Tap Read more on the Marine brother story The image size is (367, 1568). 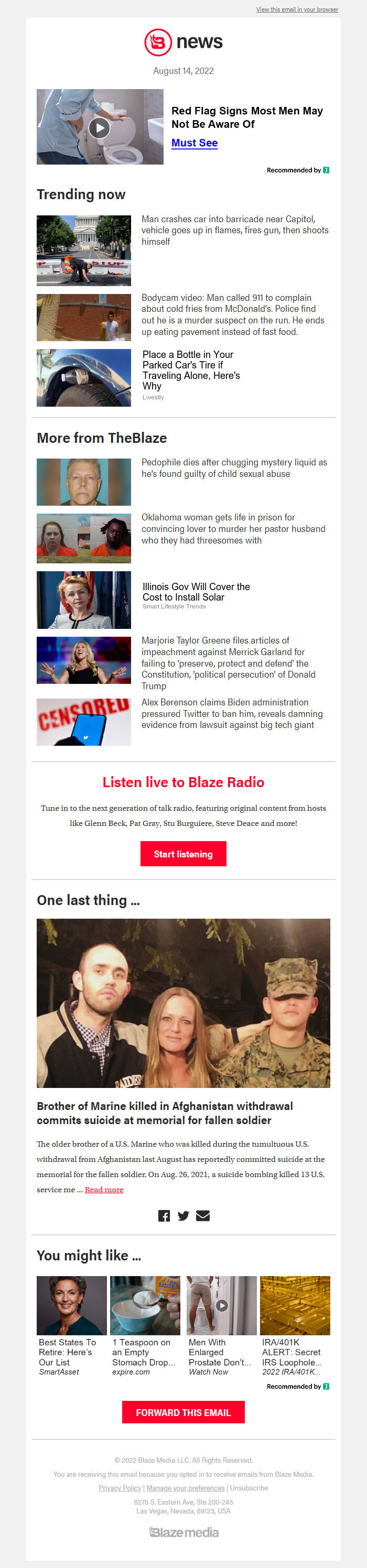point(104,1190)
